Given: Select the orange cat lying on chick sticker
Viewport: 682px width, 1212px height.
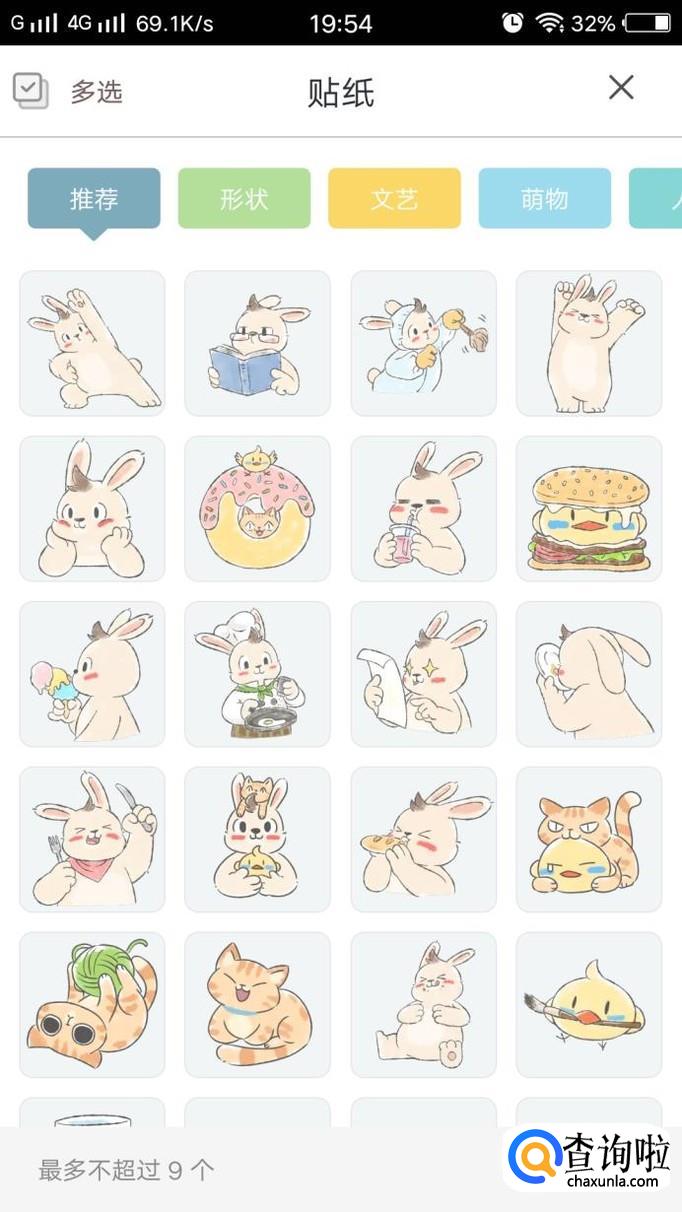Looking at the screenshot, I should (x=589, y=839).
